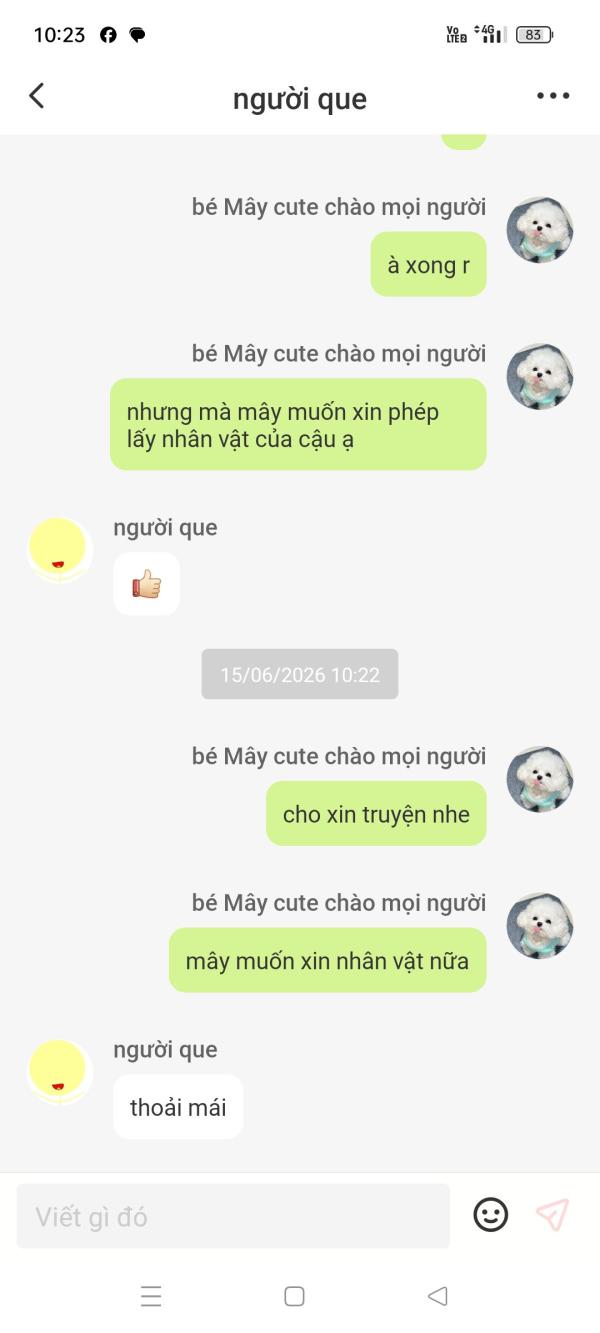Open the system recent apps button
This screenshot has height=1333, width=600.
click(151, 1296)
